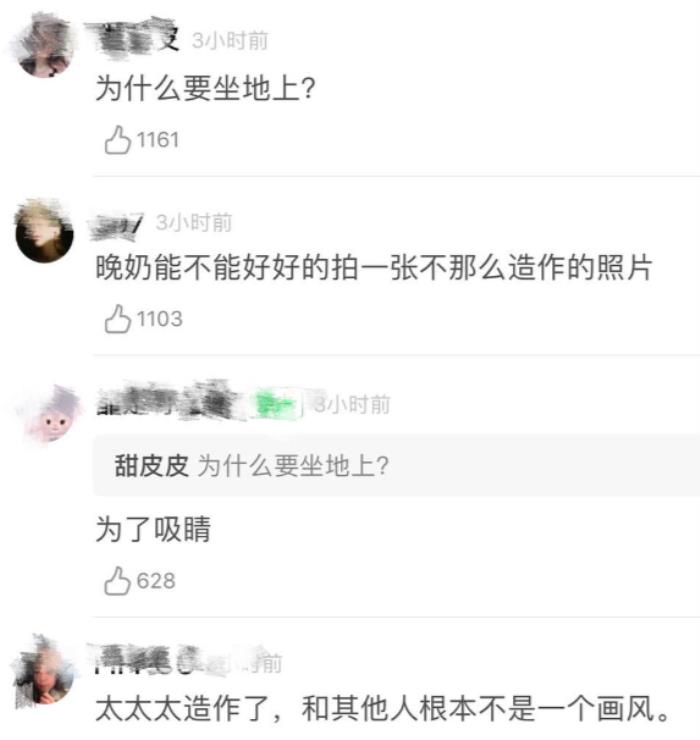
Task: Like the comment with 1161 likes
Action: click(x=119, y=140)
